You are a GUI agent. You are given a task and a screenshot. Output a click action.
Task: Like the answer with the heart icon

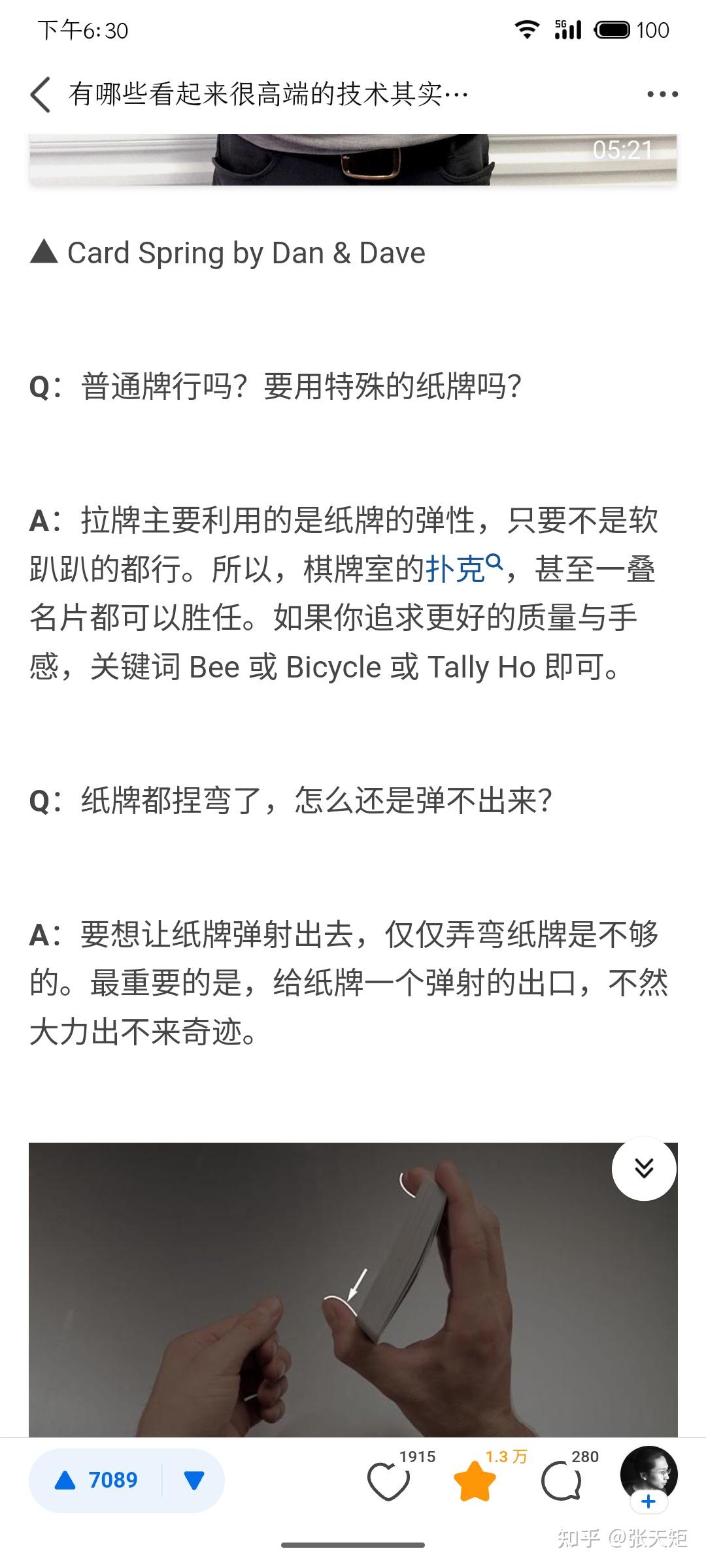click(x=388, y=1481)
